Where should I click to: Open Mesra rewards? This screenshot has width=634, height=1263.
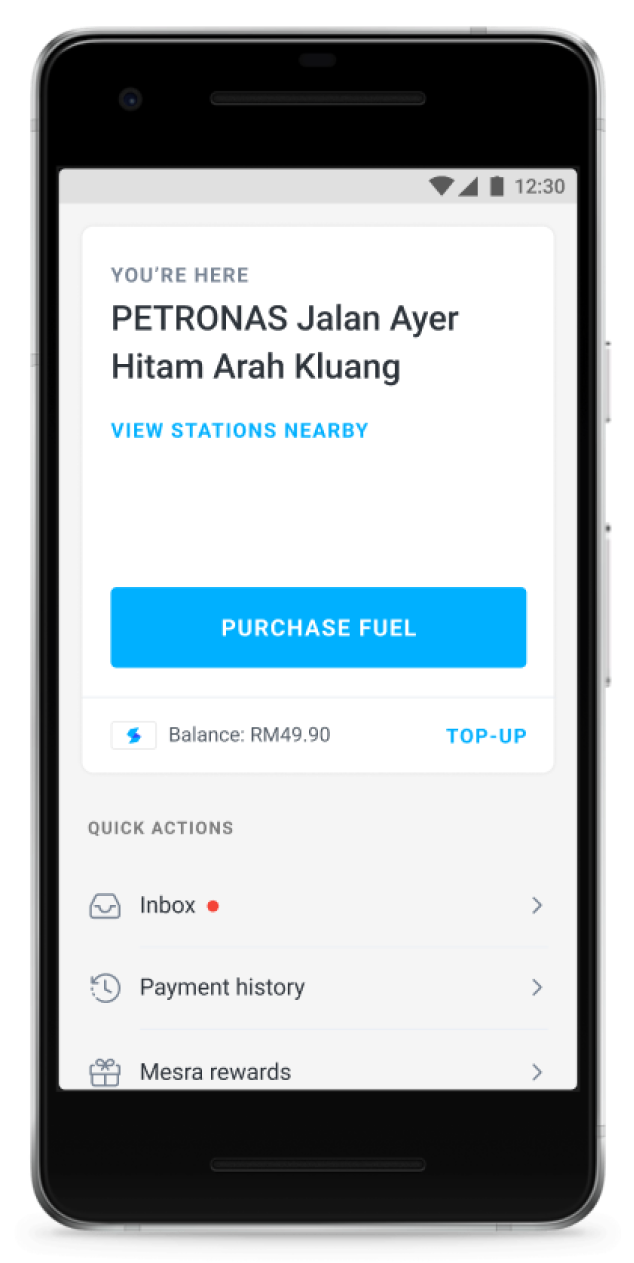[x=317, y=1071]
